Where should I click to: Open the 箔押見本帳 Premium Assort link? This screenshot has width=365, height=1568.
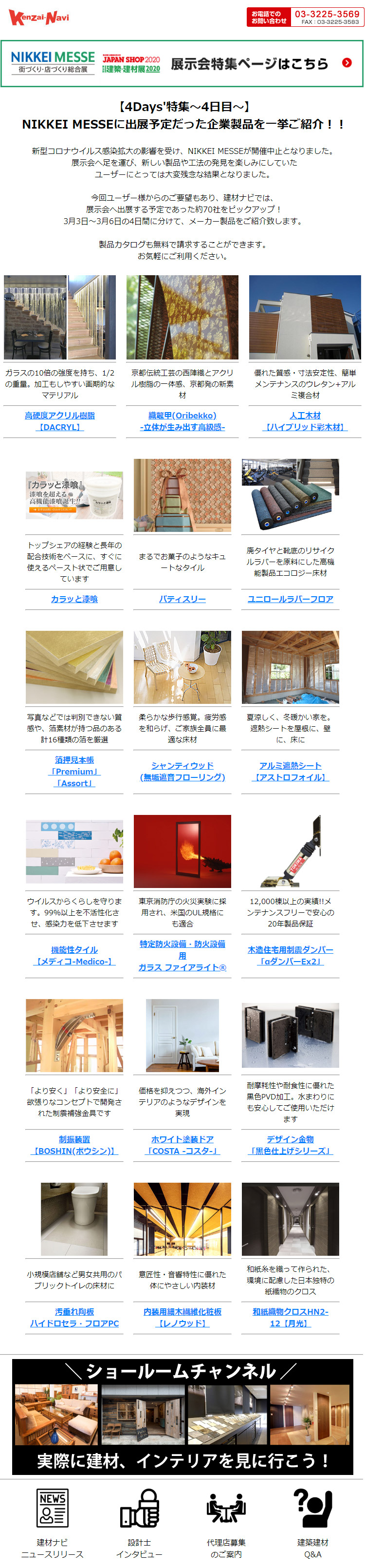(74, 771)
